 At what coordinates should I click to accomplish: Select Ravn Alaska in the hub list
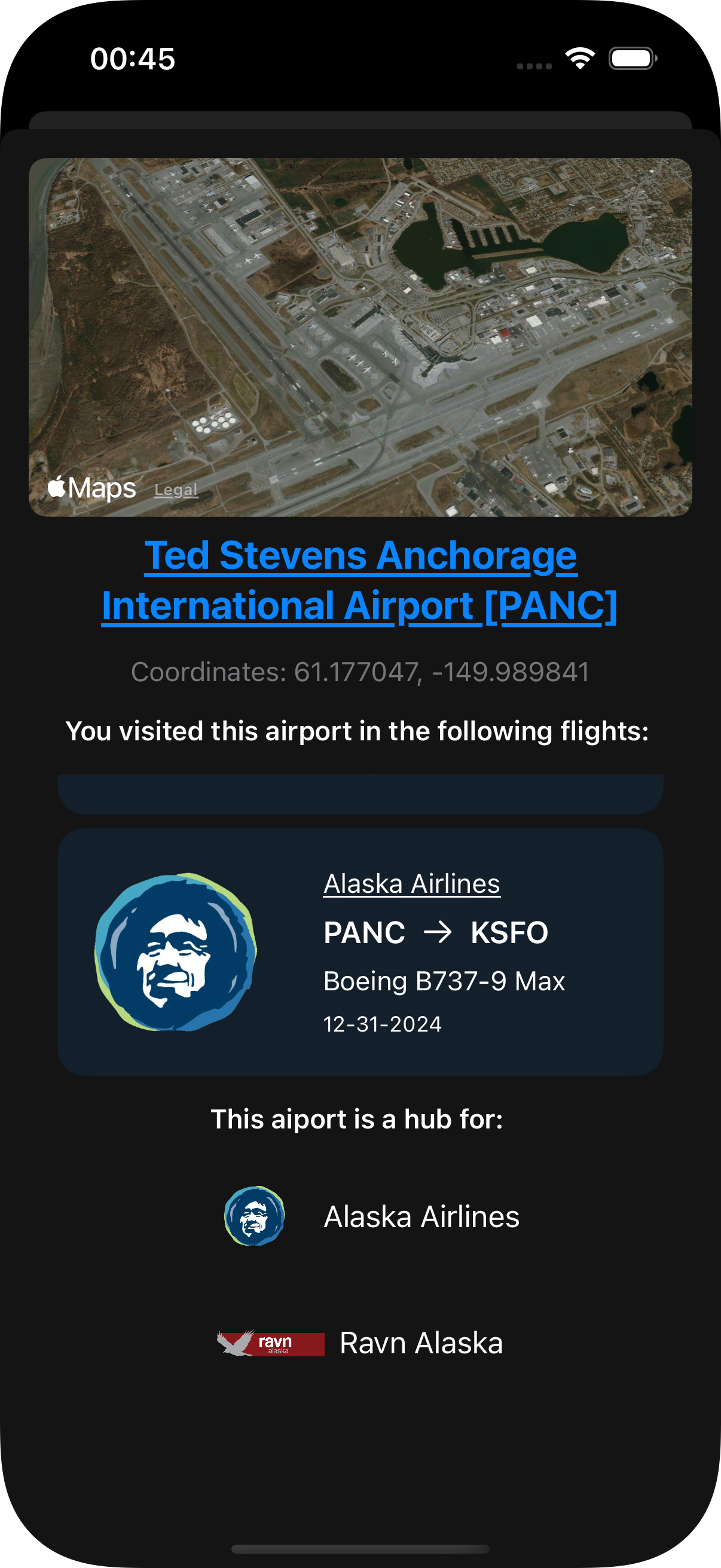360,1343
